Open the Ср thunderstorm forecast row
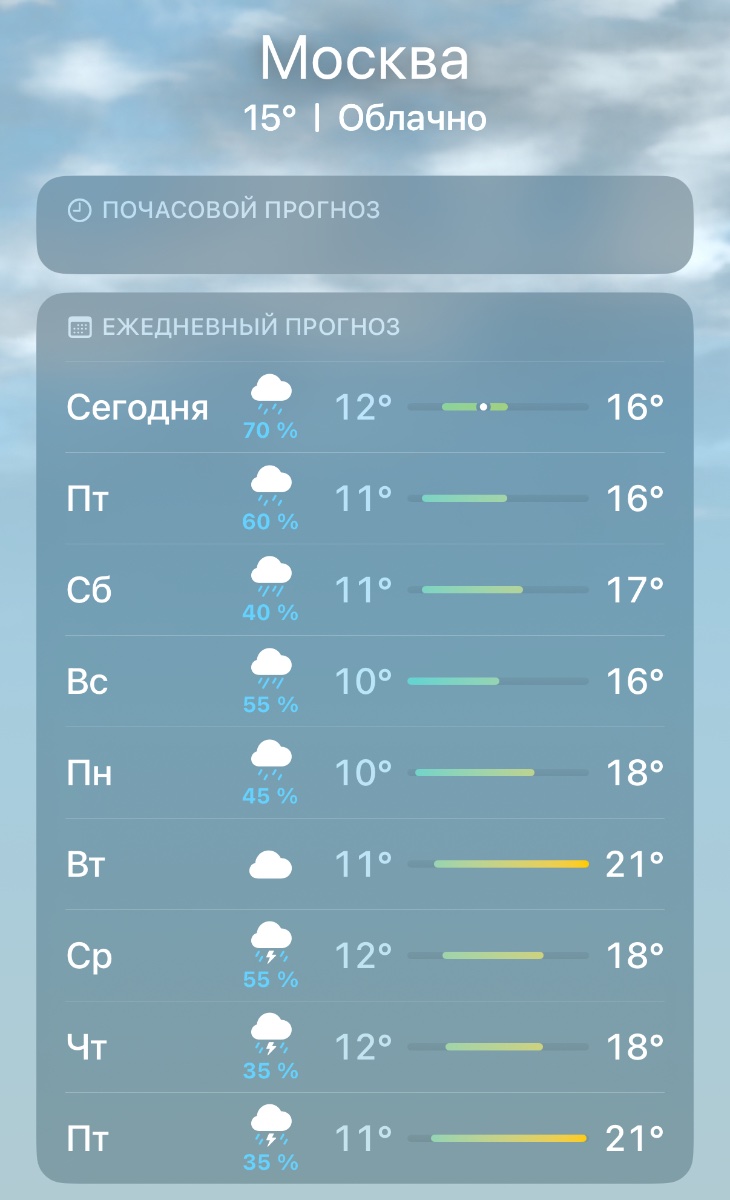Screen dimensions: 730x1200 pyautogui.click(x=365, y=956)
